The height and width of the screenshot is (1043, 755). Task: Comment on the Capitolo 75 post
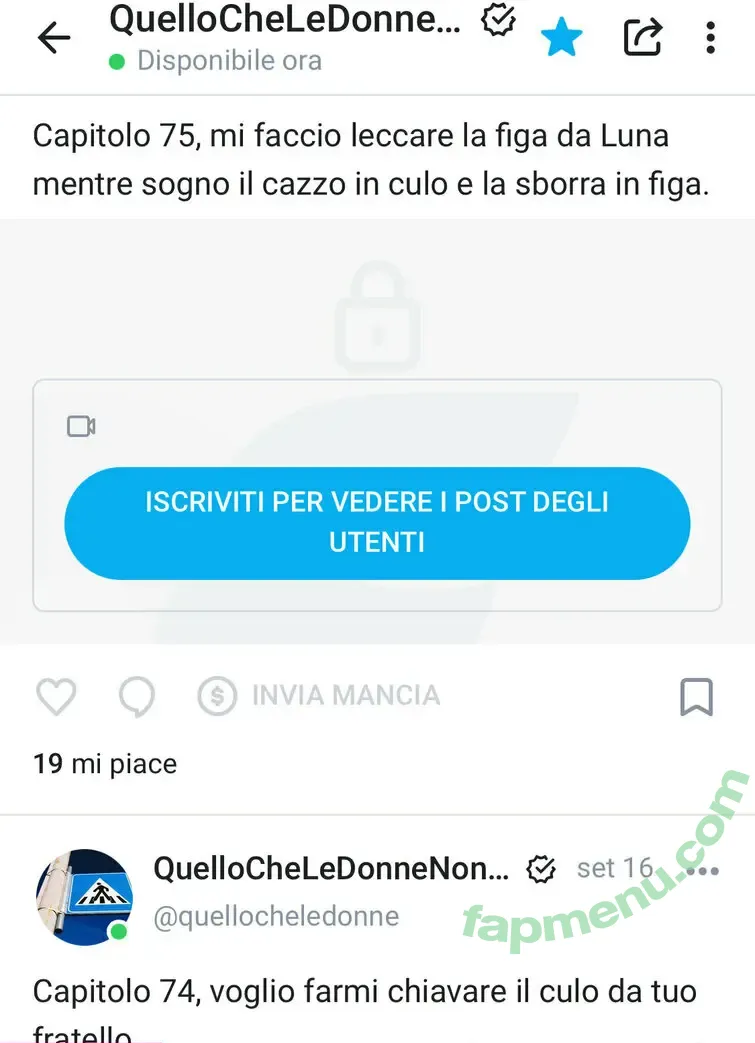pyautogui.click(x=137, y=696)
